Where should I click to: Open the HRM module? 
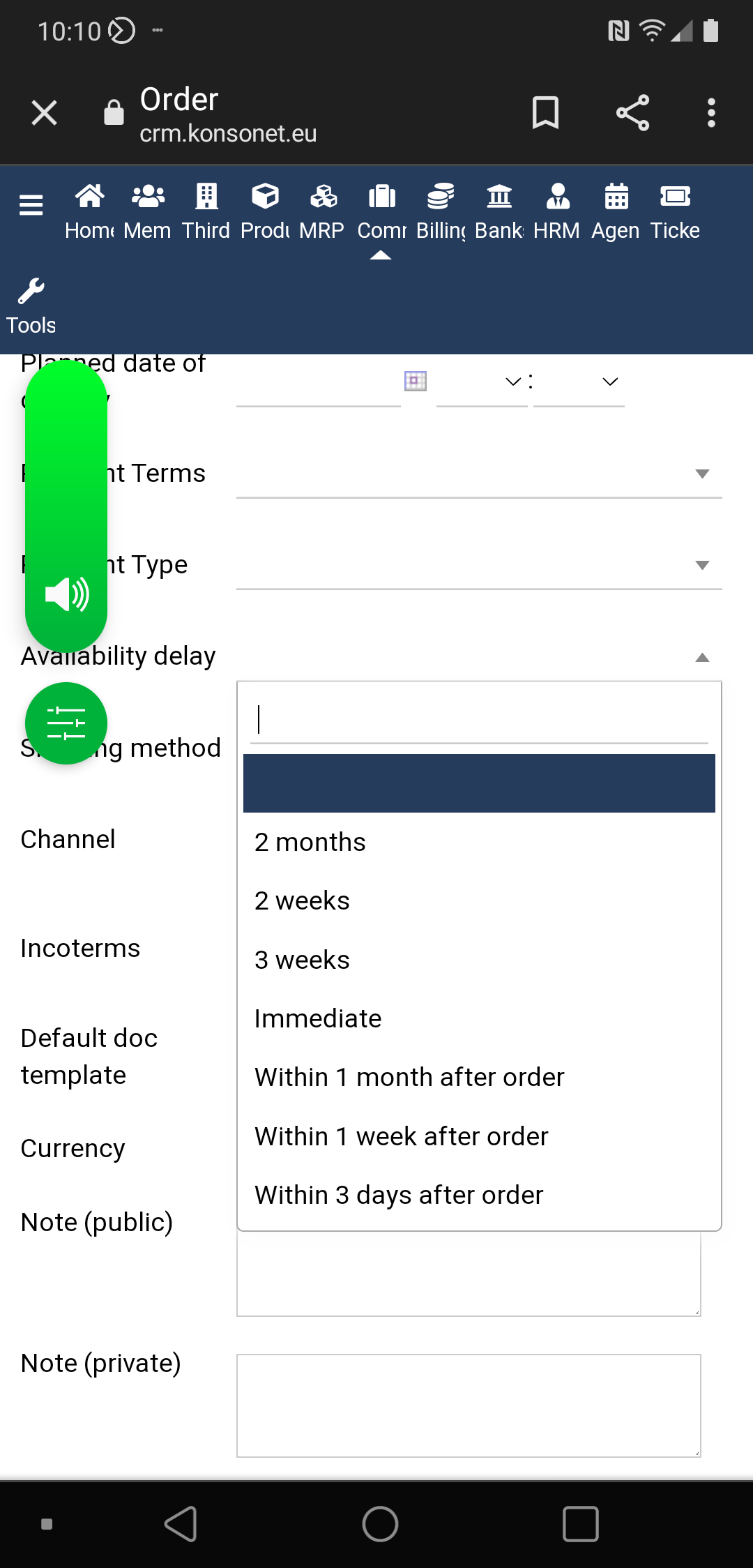click(556, 212)
